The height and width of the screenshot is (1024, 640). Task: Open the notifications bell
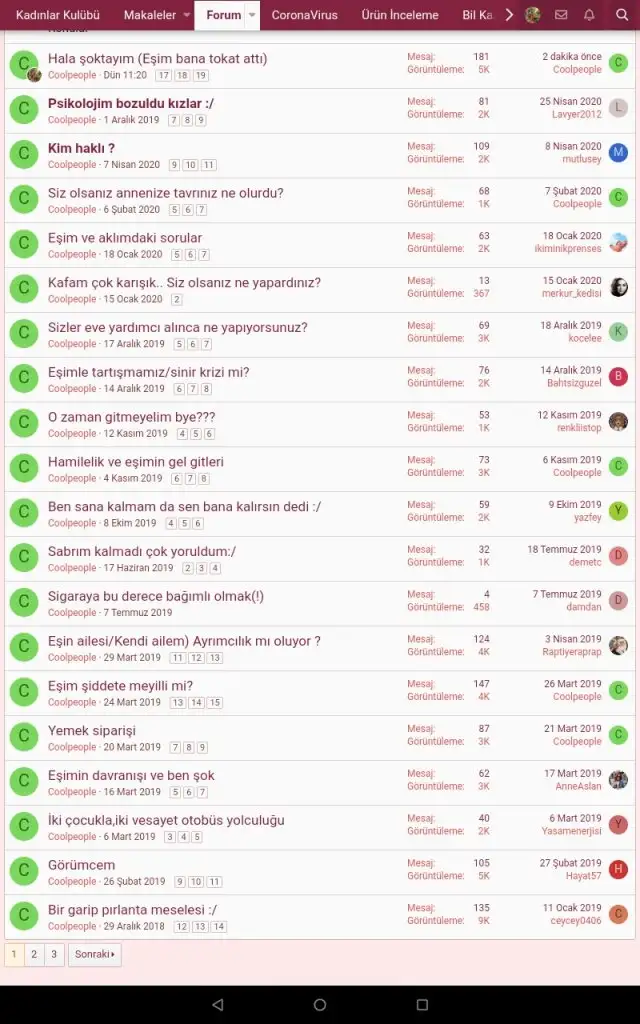[x=589, y=14]
